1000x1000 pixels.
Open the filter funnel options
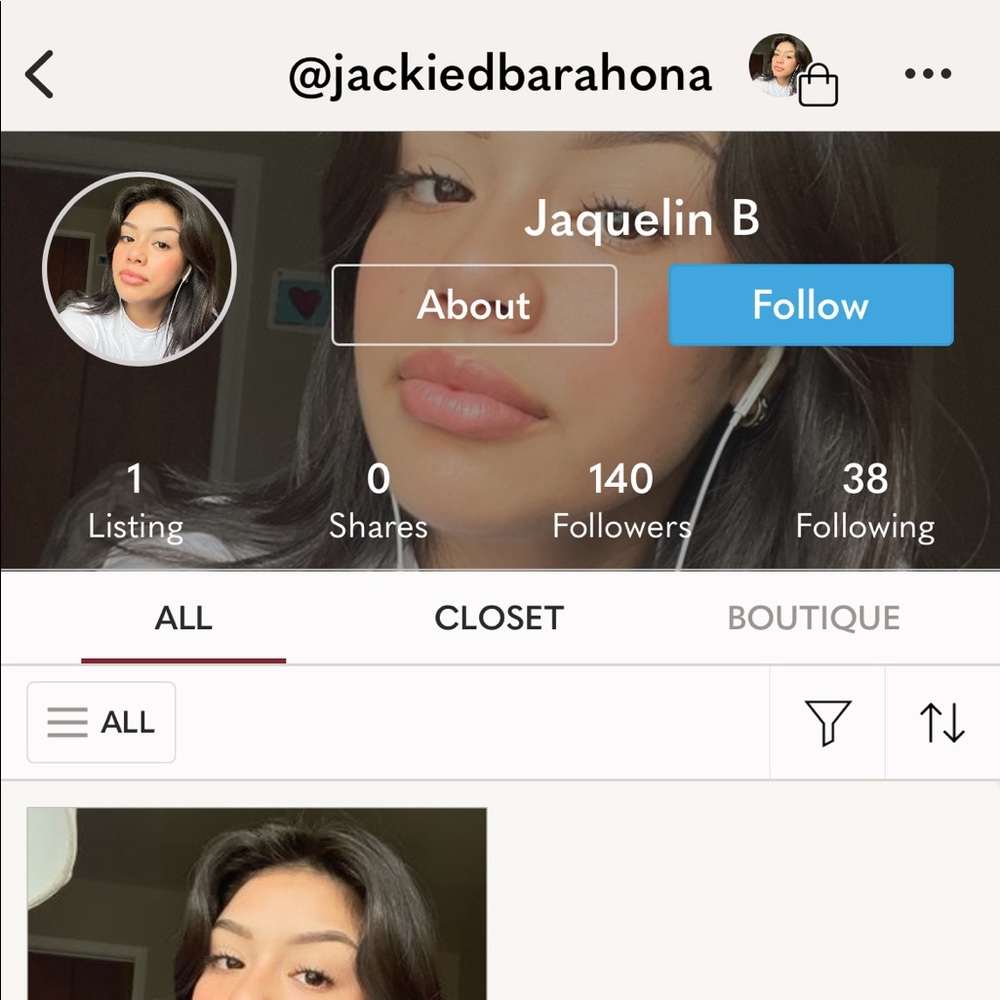[827, 723]
